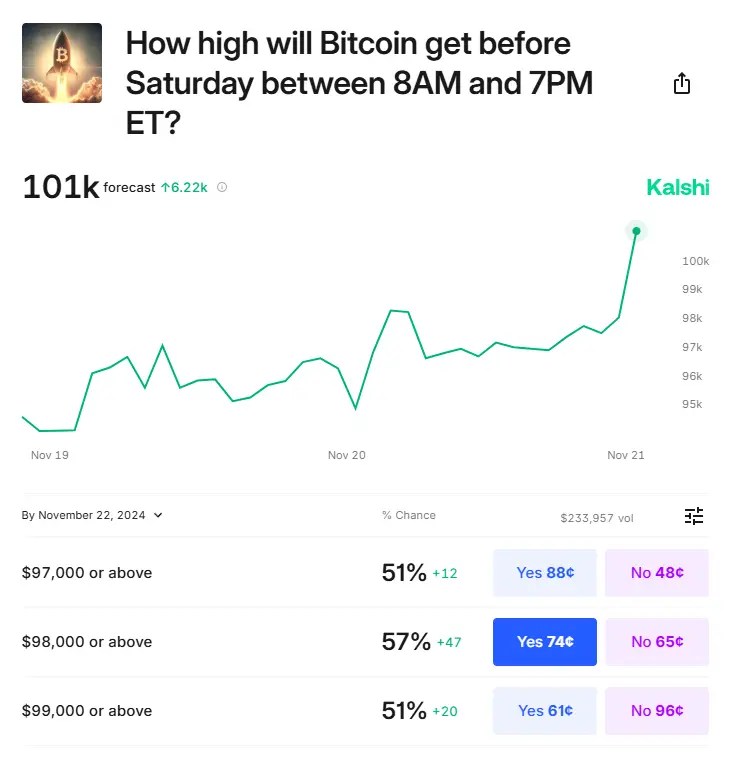Open the $98,000 or above market row
The height and width of the screenshot is (757, 746).
pyautogui.click(x=87, y=642)
